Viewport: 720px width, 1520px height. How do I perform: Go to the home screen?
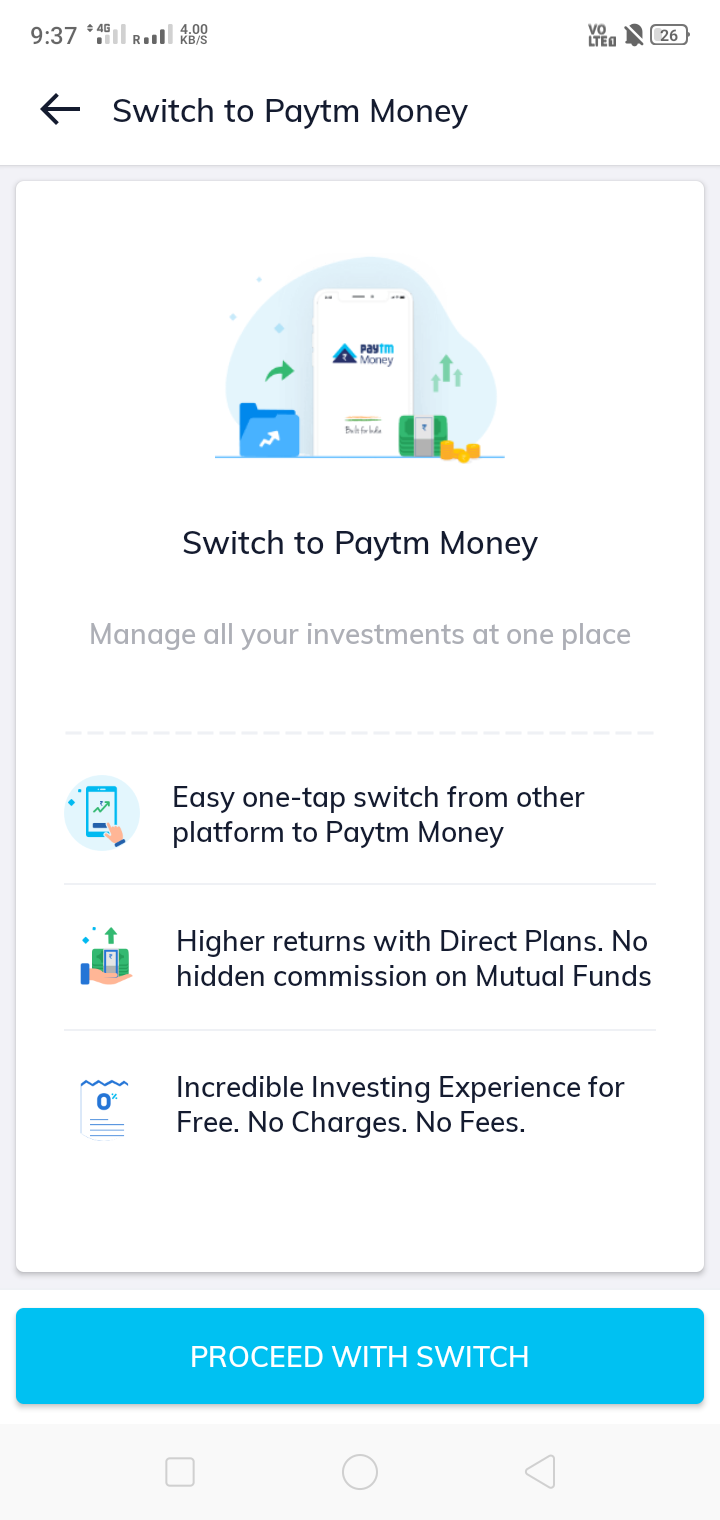[x=360, y=1472]
